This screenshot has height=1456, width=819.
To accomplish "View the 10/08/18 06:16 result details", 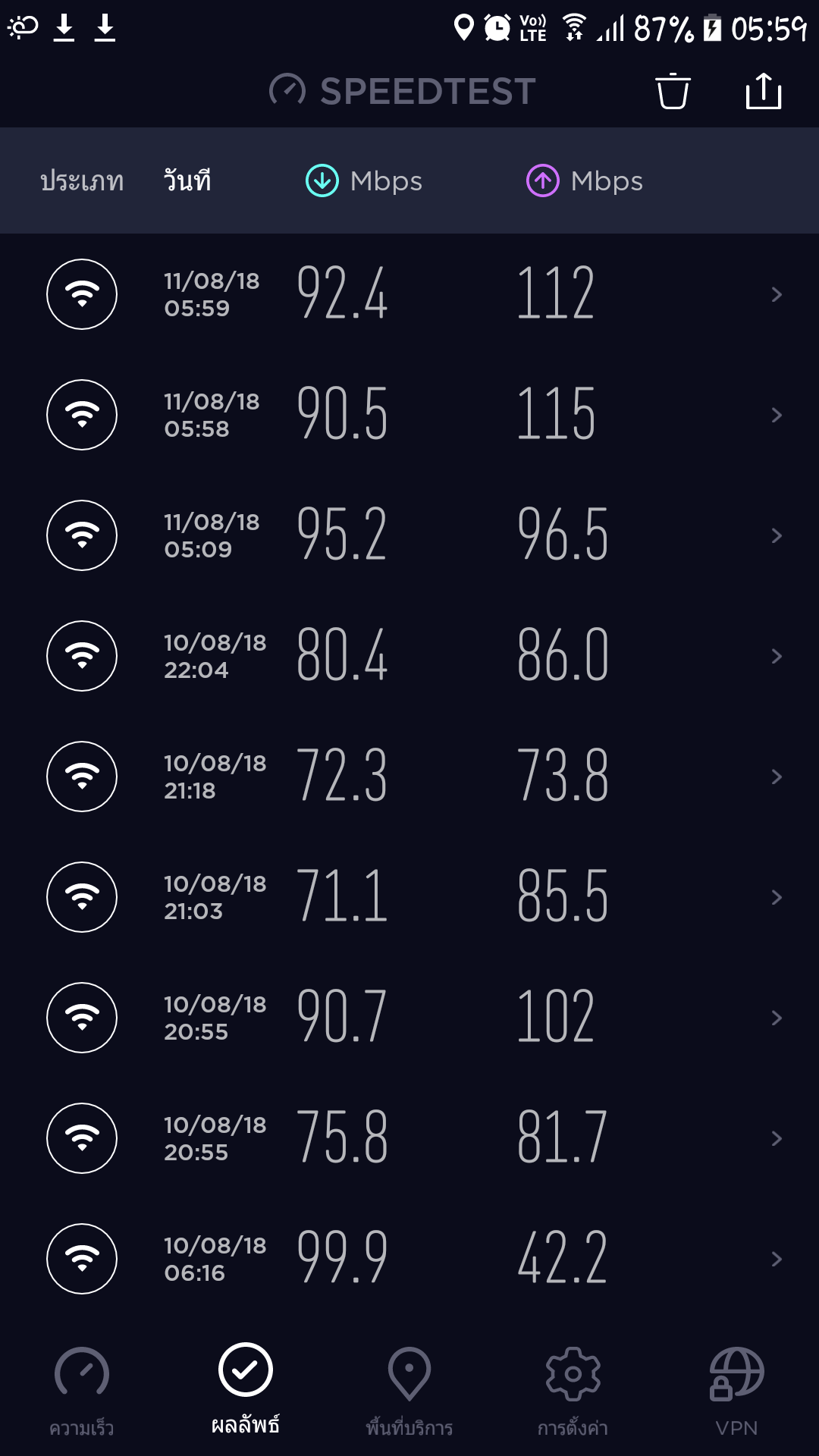I will pos(409,1259).
